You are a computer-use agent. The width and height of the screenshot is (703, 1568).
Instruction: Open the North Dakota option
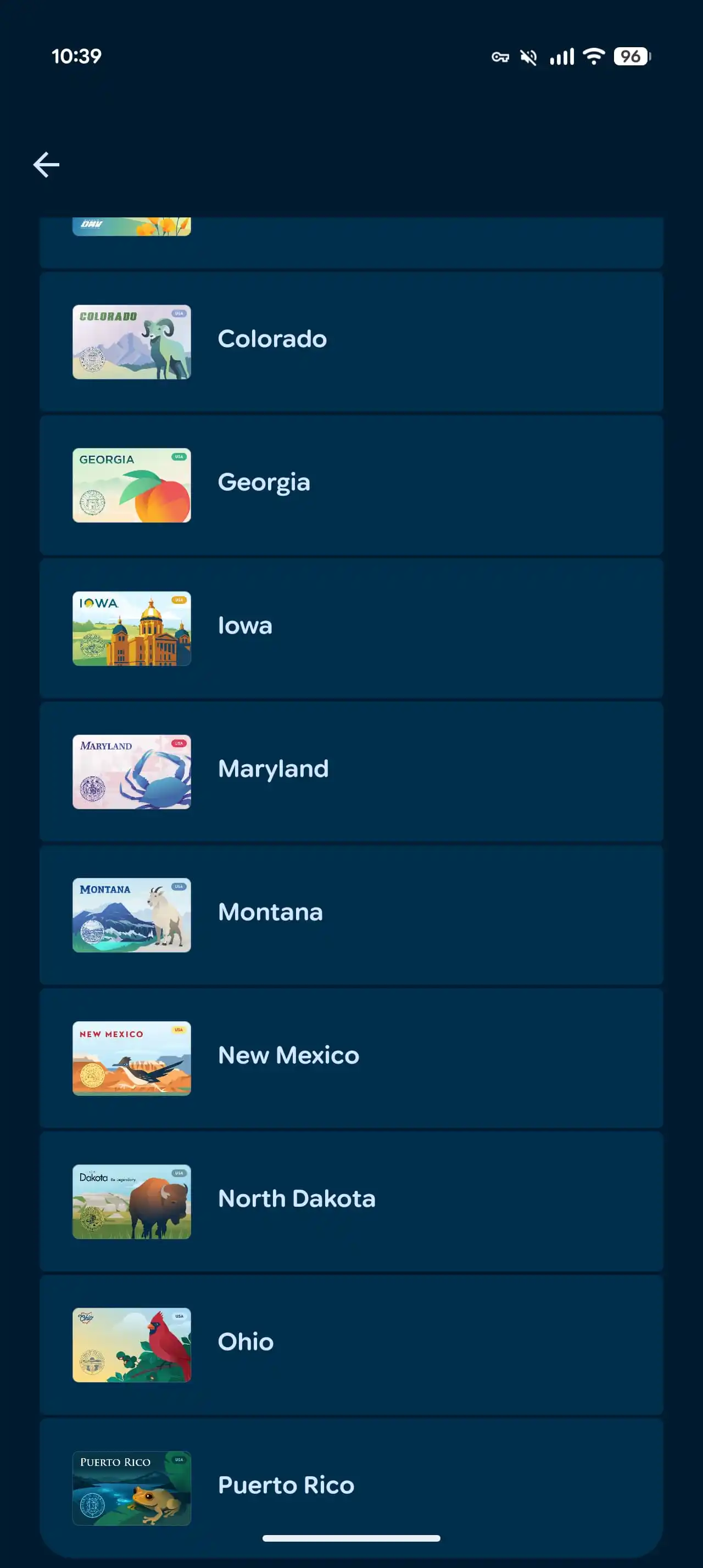coord(351,1202)
